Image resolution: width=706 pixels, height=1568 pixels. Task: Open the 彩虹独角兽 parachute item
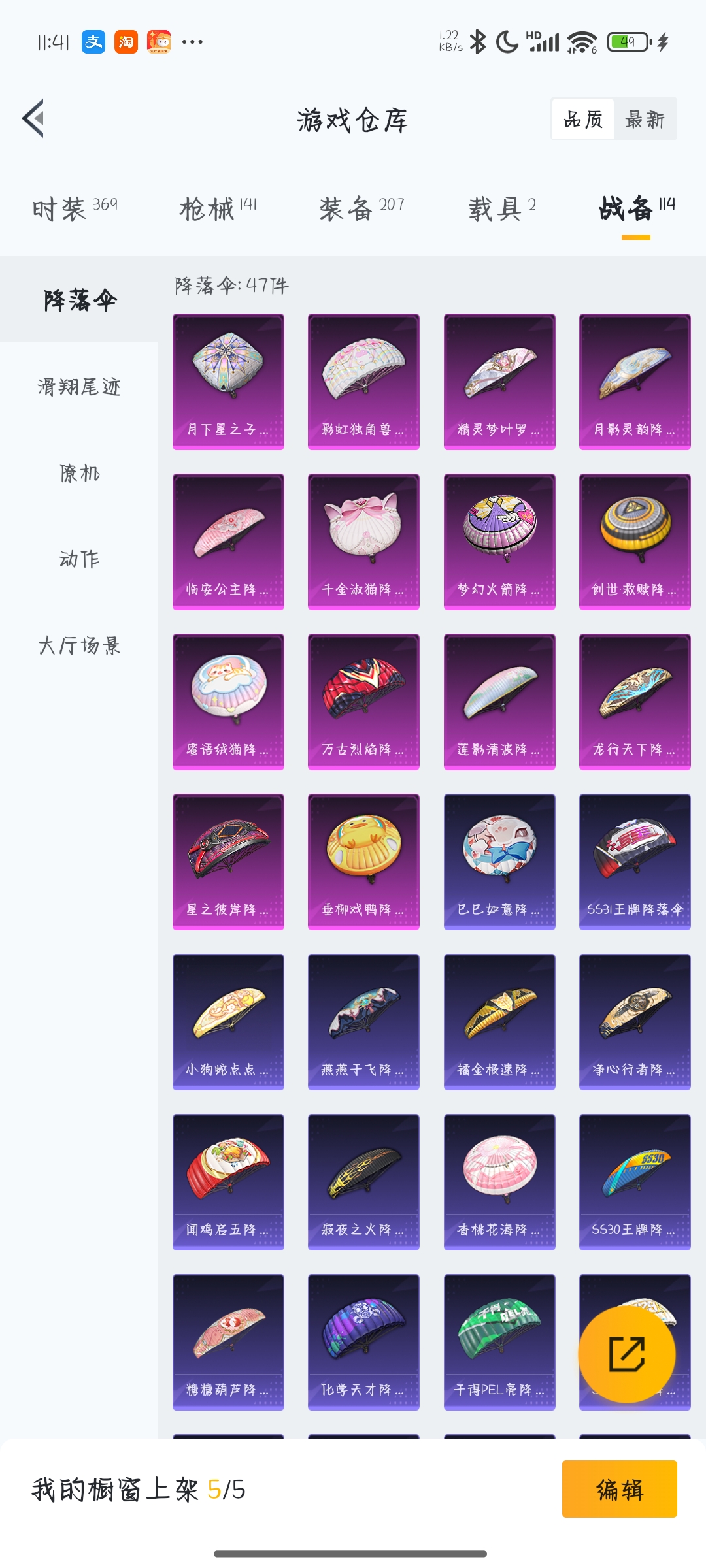pyautogui.click(x=363, y=381)
